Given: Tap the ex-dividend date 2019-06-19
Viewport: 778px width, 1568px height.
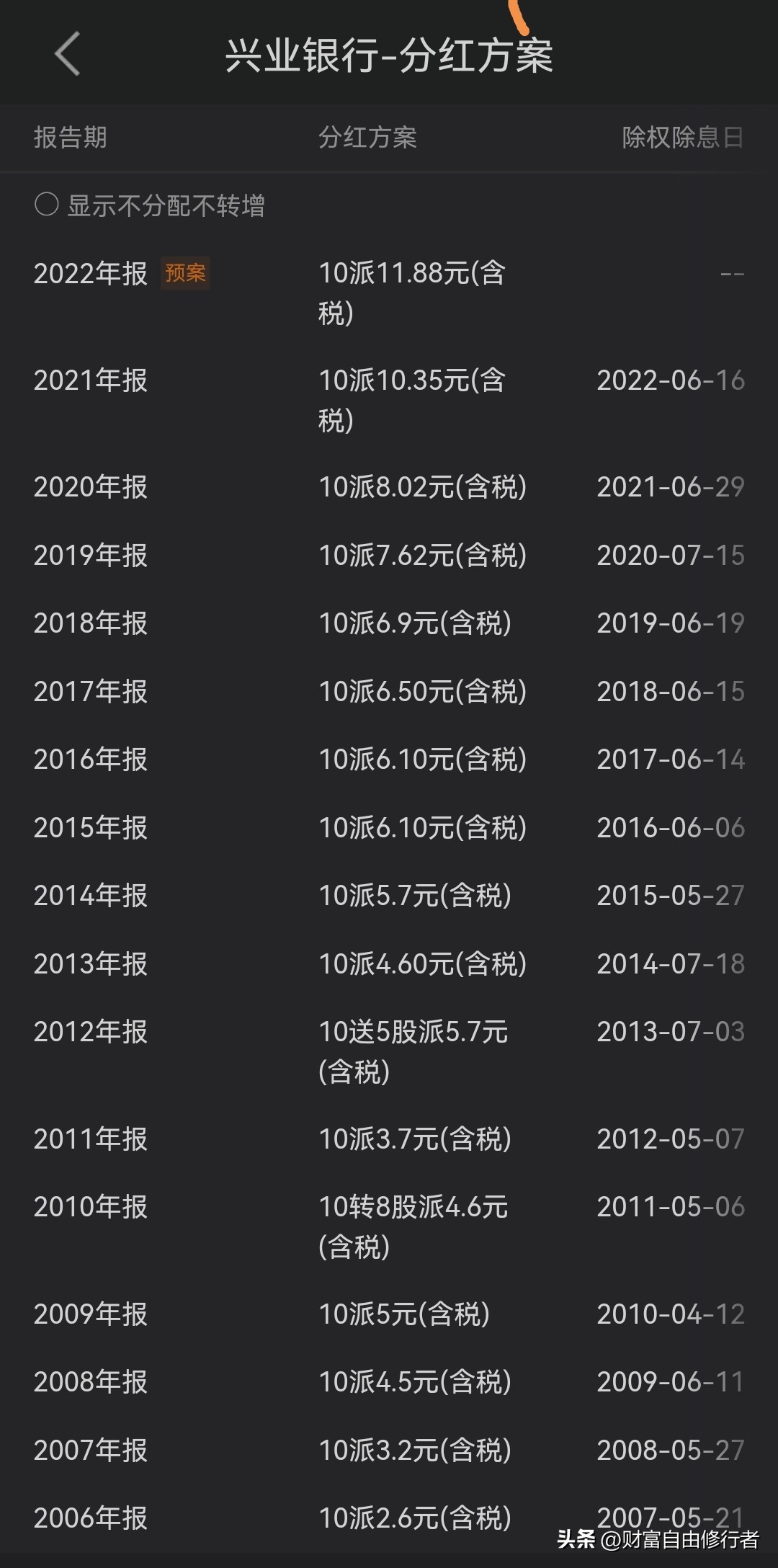Looking at the screenshot, I should (x=671, y=624).
